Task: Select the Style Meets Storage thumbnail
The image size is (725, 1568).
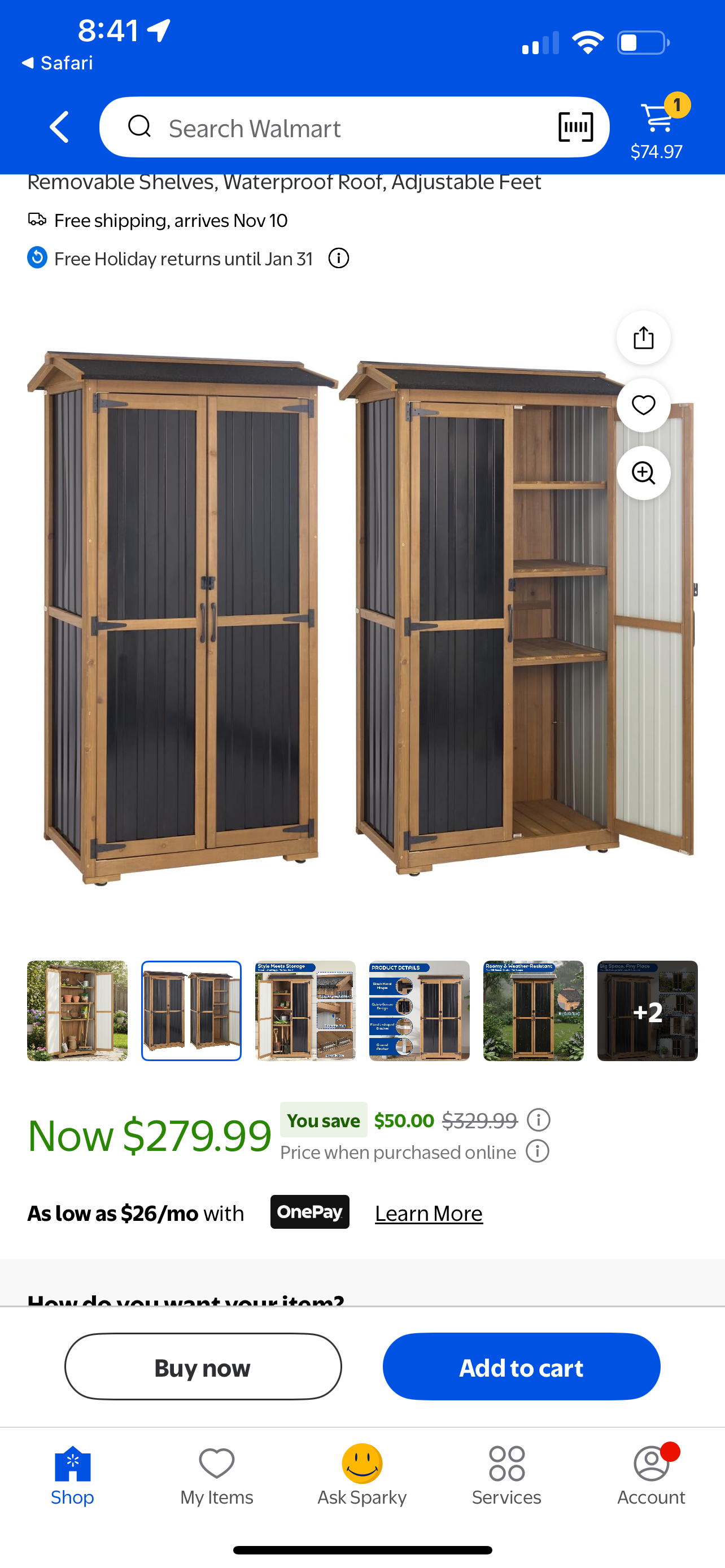Action: (x=305, y=1010)
